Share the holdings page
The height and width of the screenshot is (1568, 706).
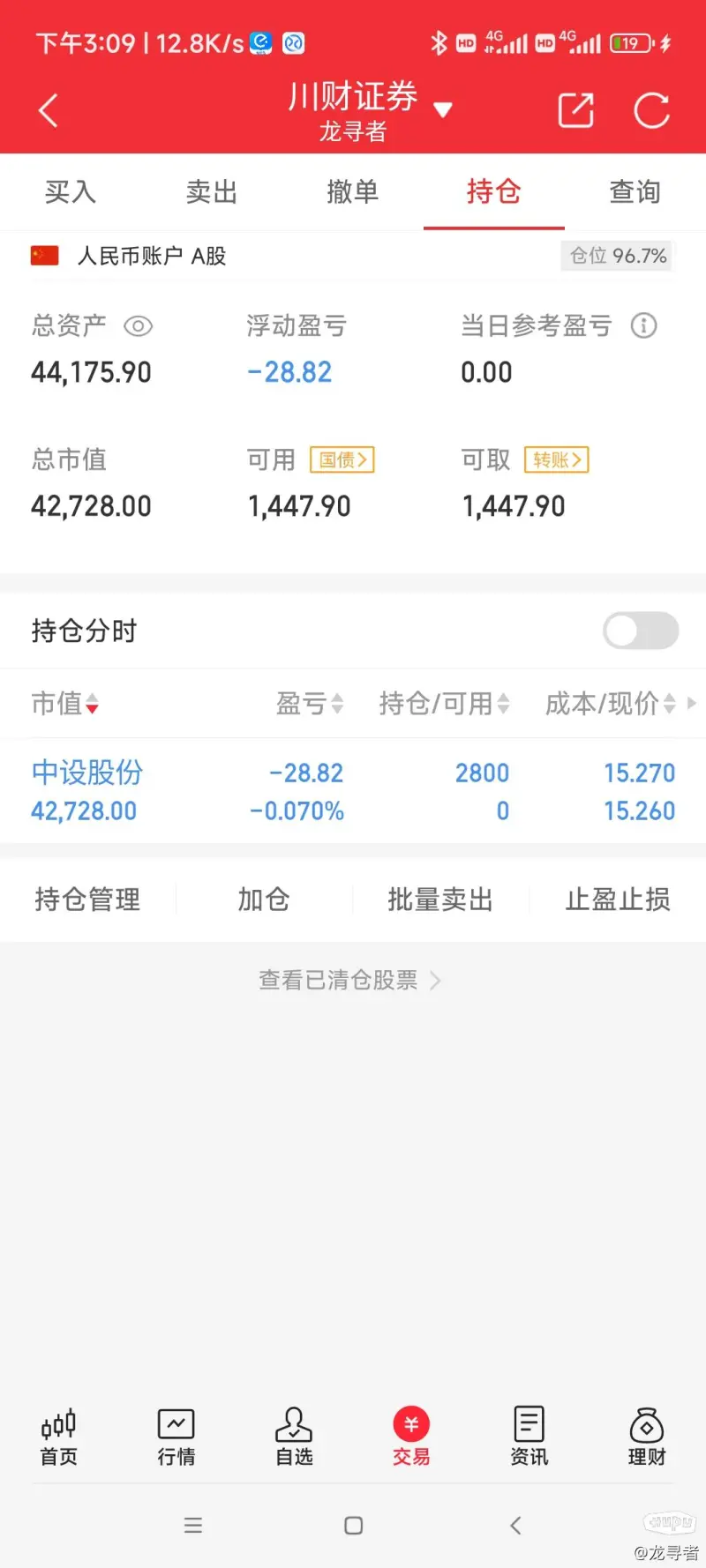(576, 110)
